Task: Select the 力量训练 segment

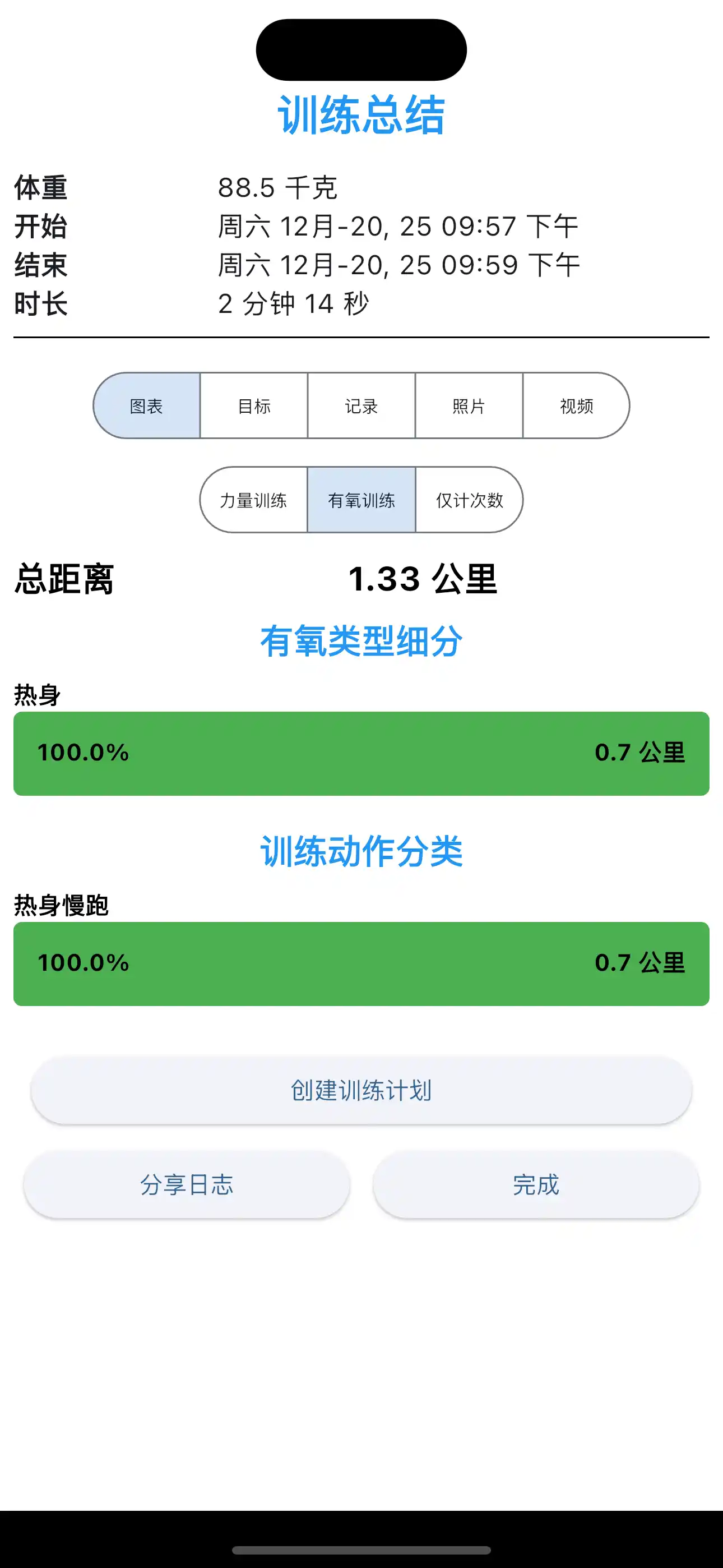Action: point(256,500)
